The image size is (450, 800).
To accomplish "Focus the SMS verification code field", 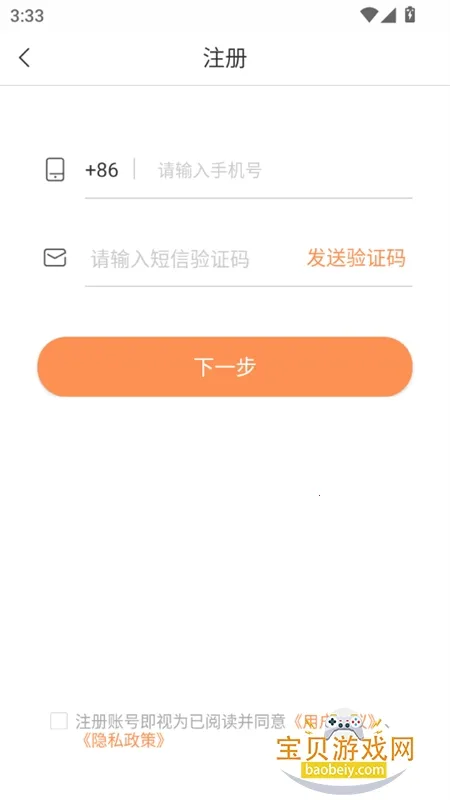I will click(193, 259).
